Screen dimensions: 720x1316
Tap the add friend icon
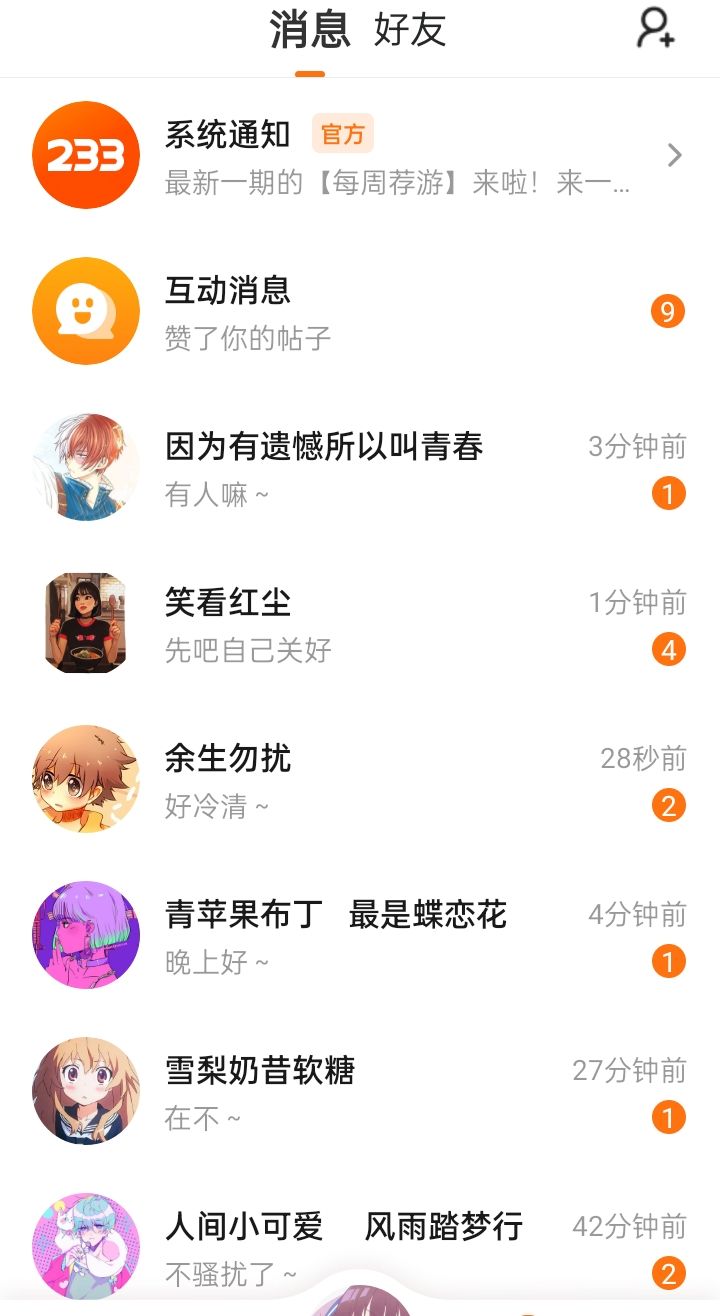coord(656,28)
